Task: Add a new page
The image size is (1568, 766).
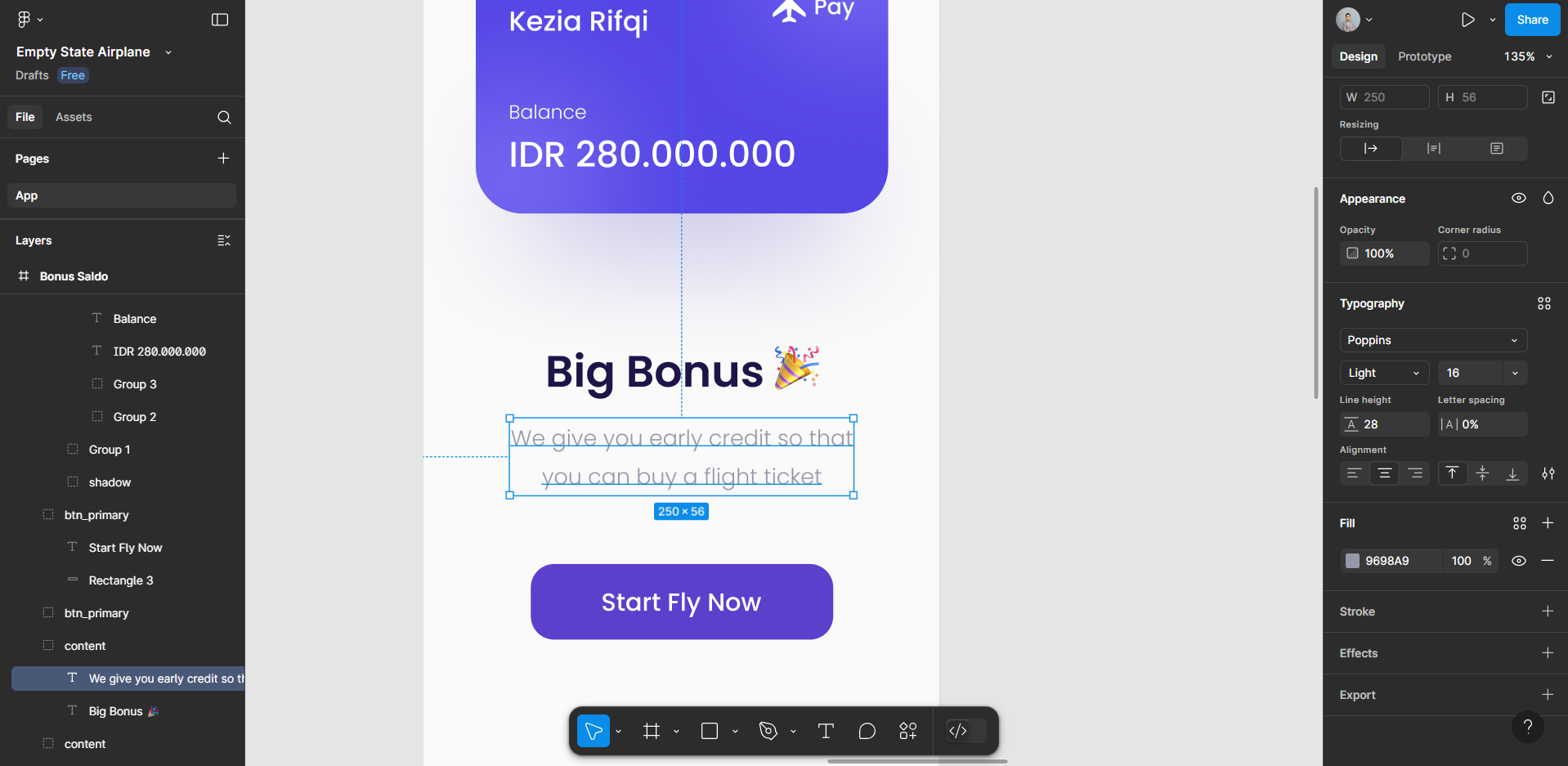Action: tap(223, 158)
